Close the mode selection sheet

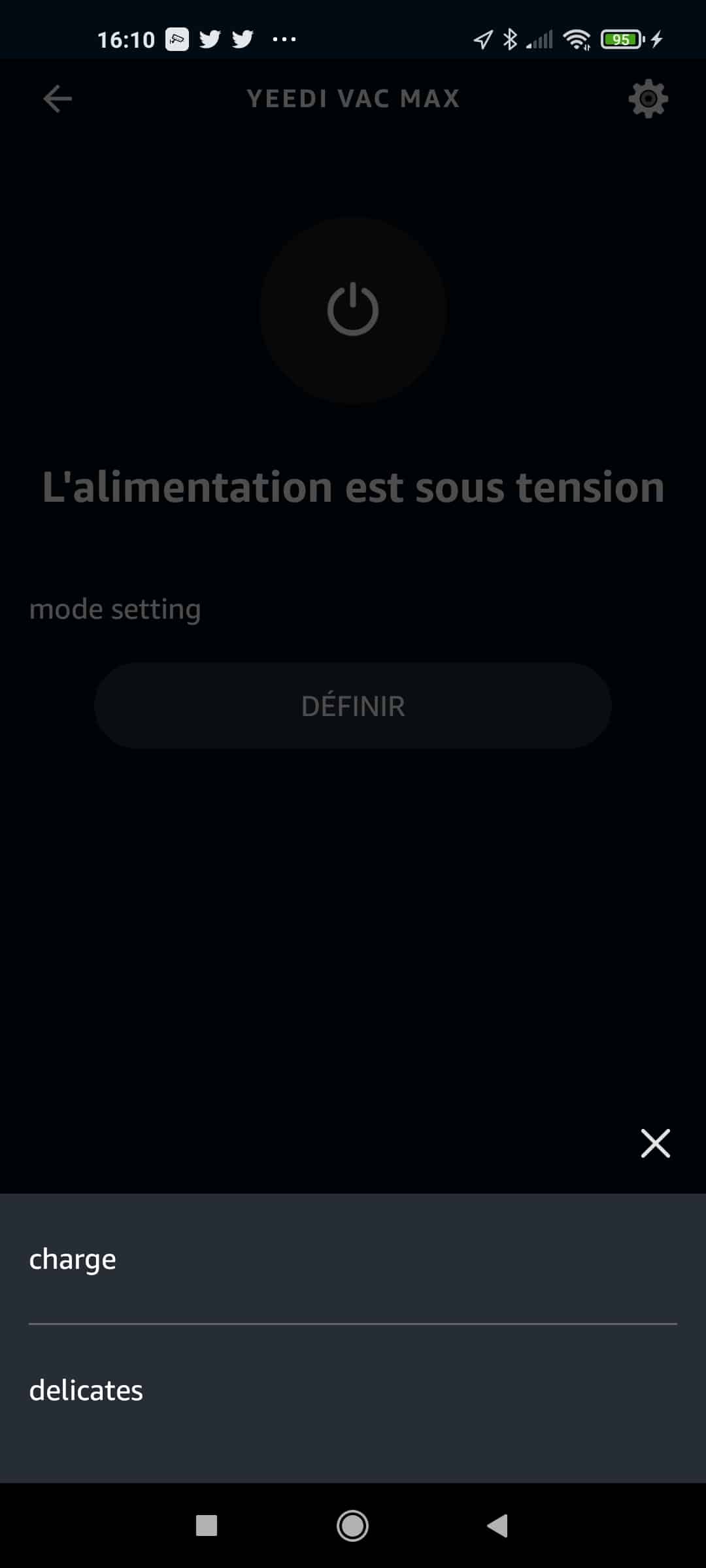click(655, 1143)
